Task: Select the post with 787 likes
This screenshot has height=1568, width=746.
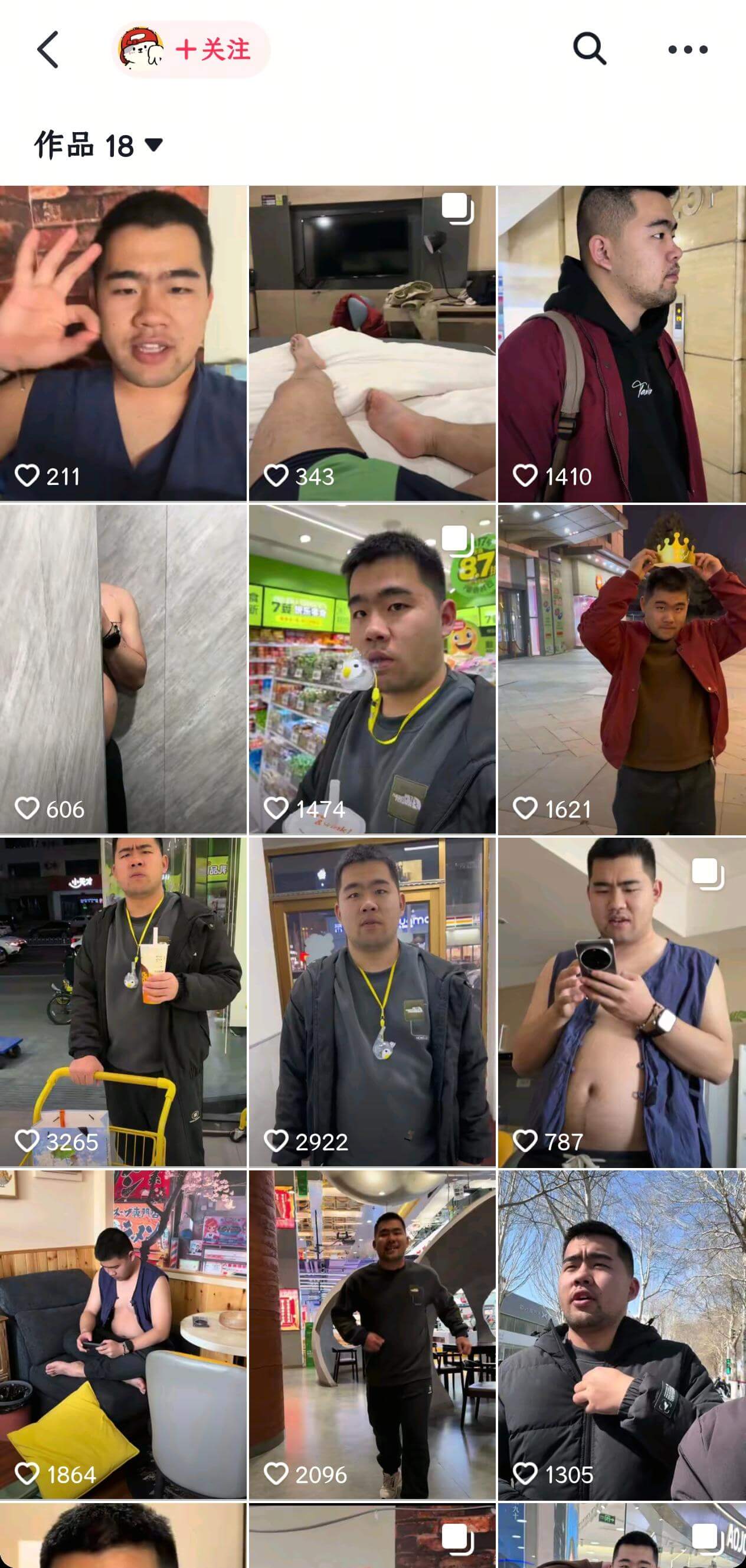Action: (622, 1001)
